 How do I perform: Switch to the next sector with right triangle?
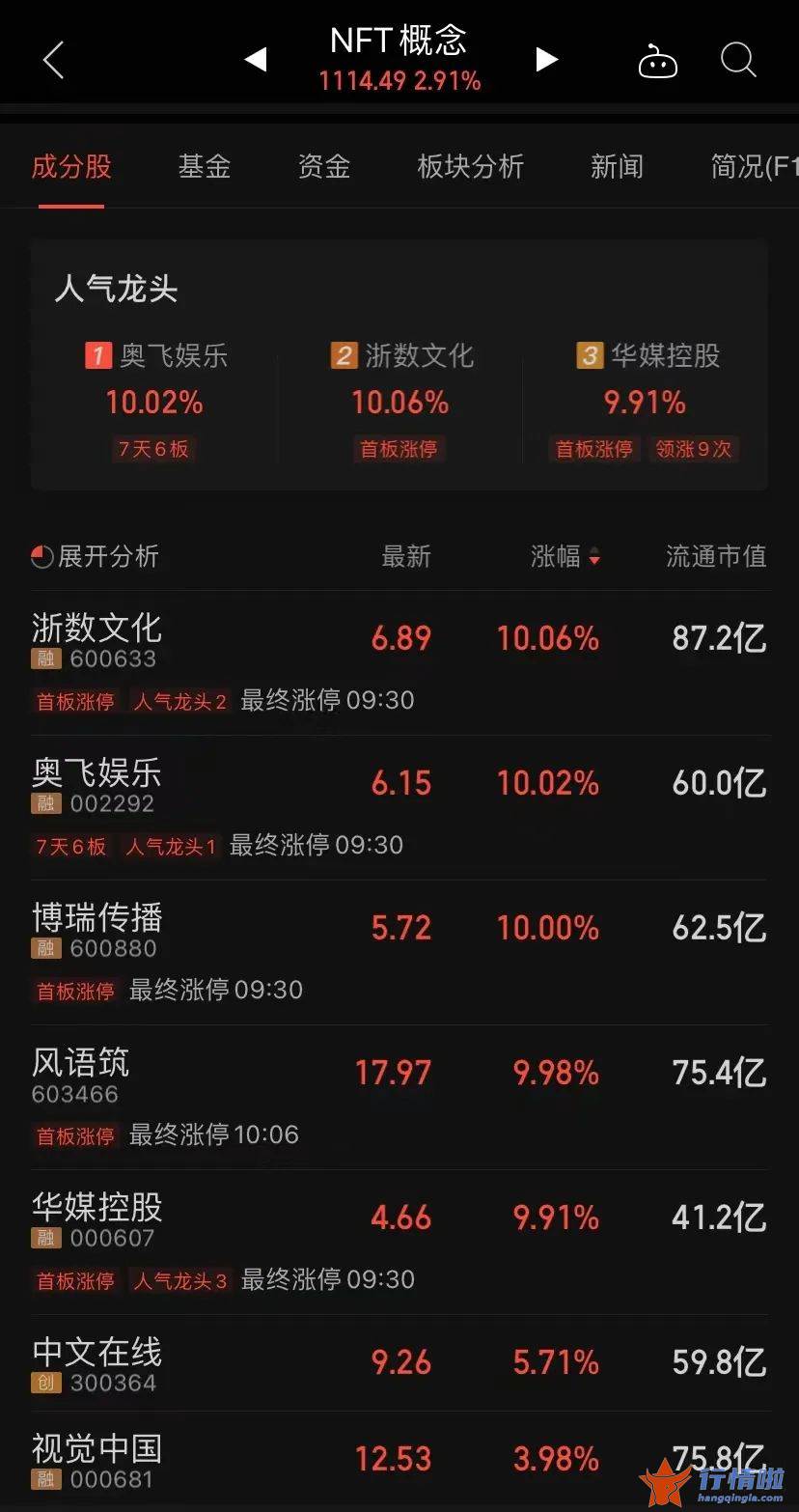[547, 60]
